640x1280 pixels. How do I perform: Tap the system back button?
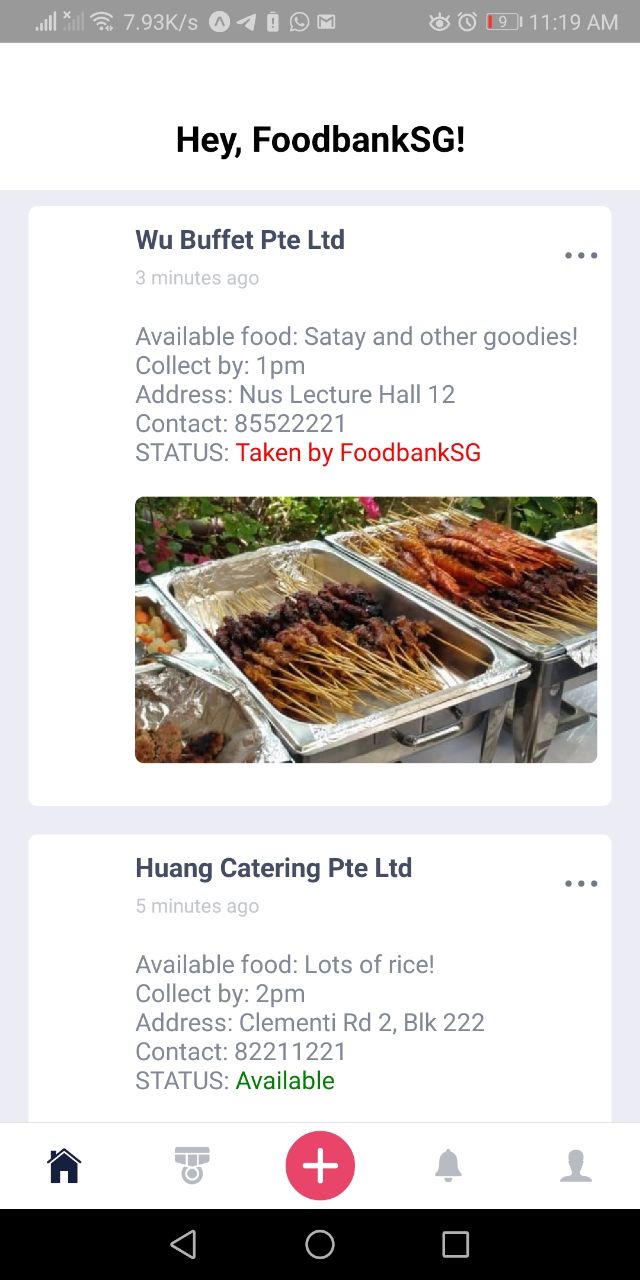click(183, 1244)
